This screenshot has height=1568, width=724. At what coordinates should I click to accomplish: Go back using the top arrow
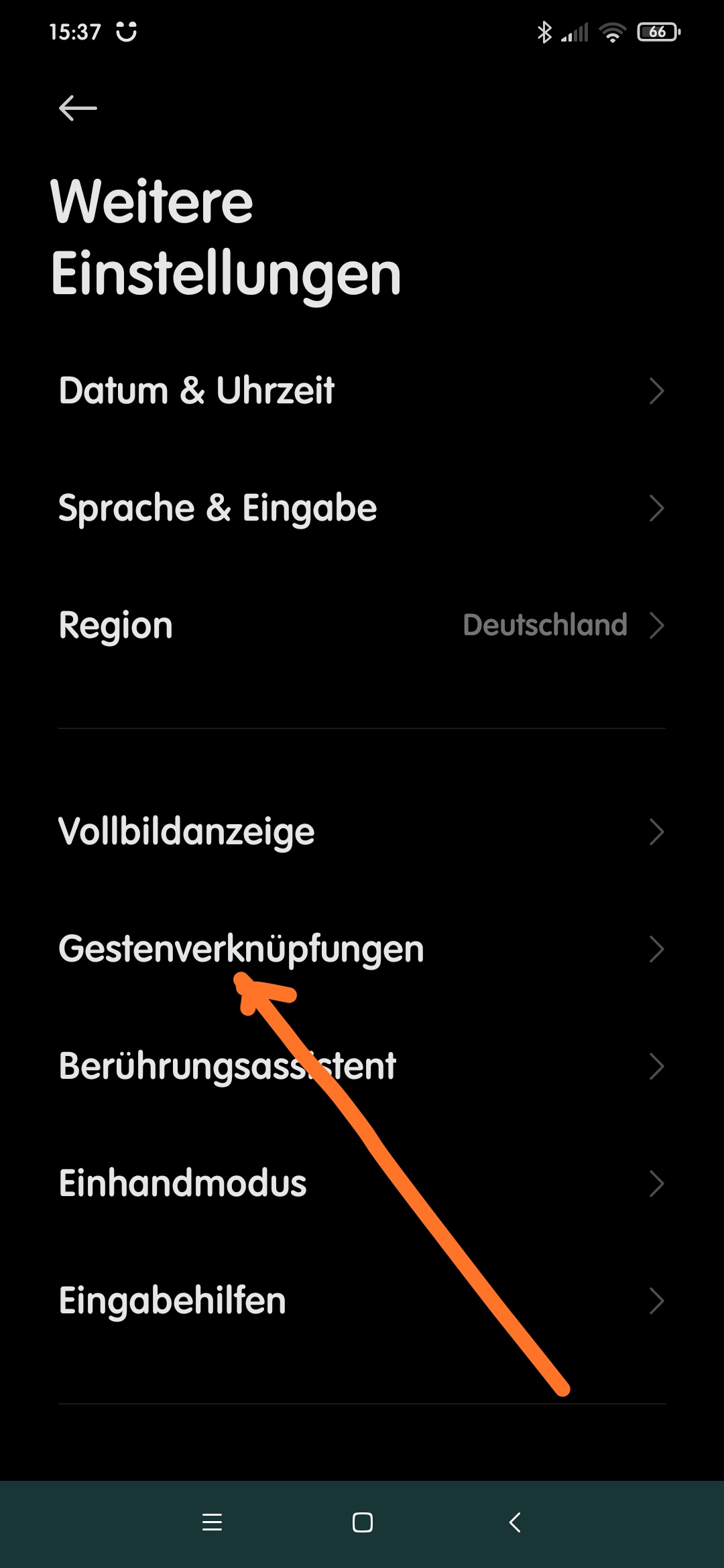pos(78,108)
